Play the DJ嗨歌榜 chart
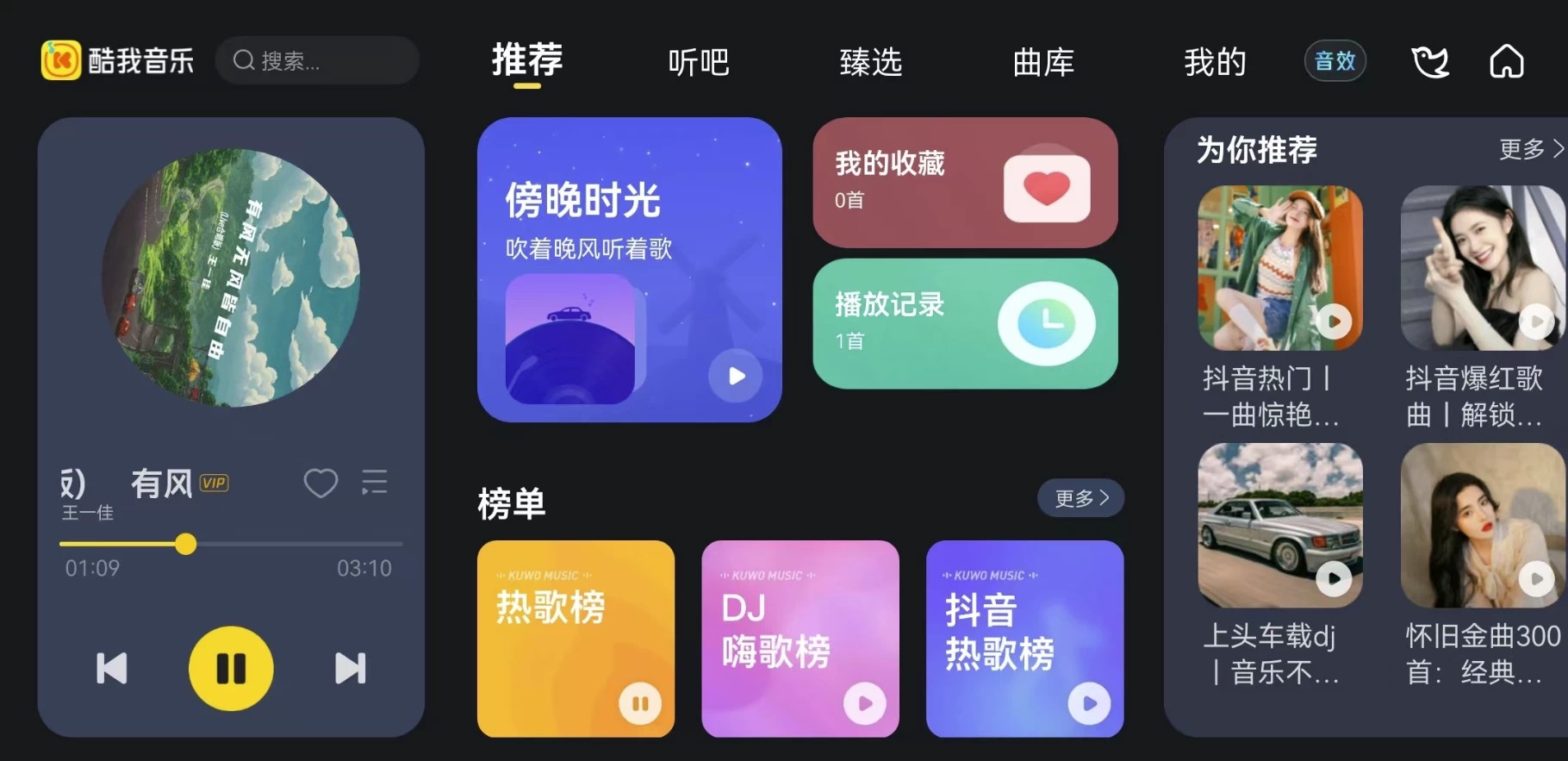Viewport: 1568px width, 761px height. coord(864,703)
